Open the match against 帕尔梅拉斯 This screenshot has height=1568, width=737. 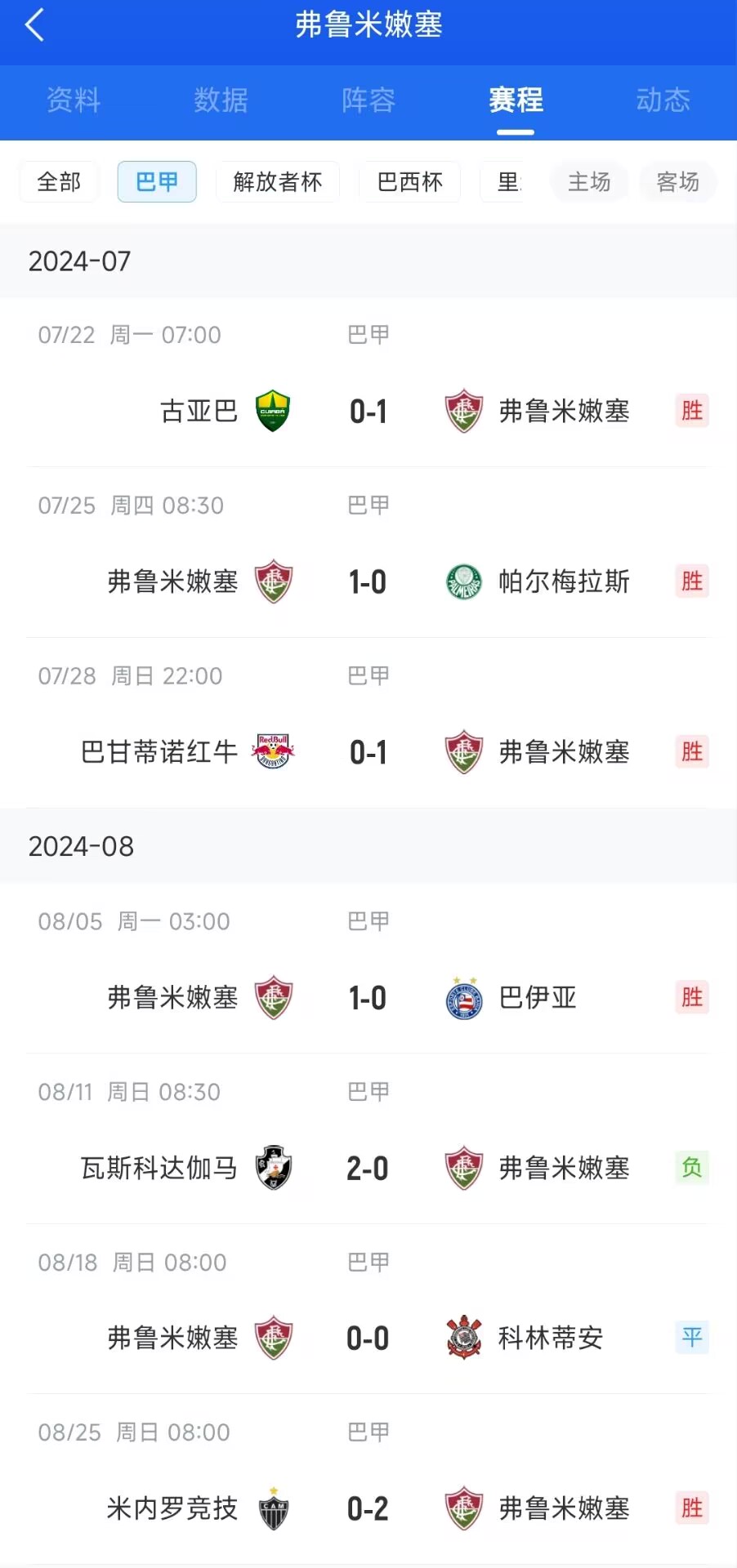368,553
